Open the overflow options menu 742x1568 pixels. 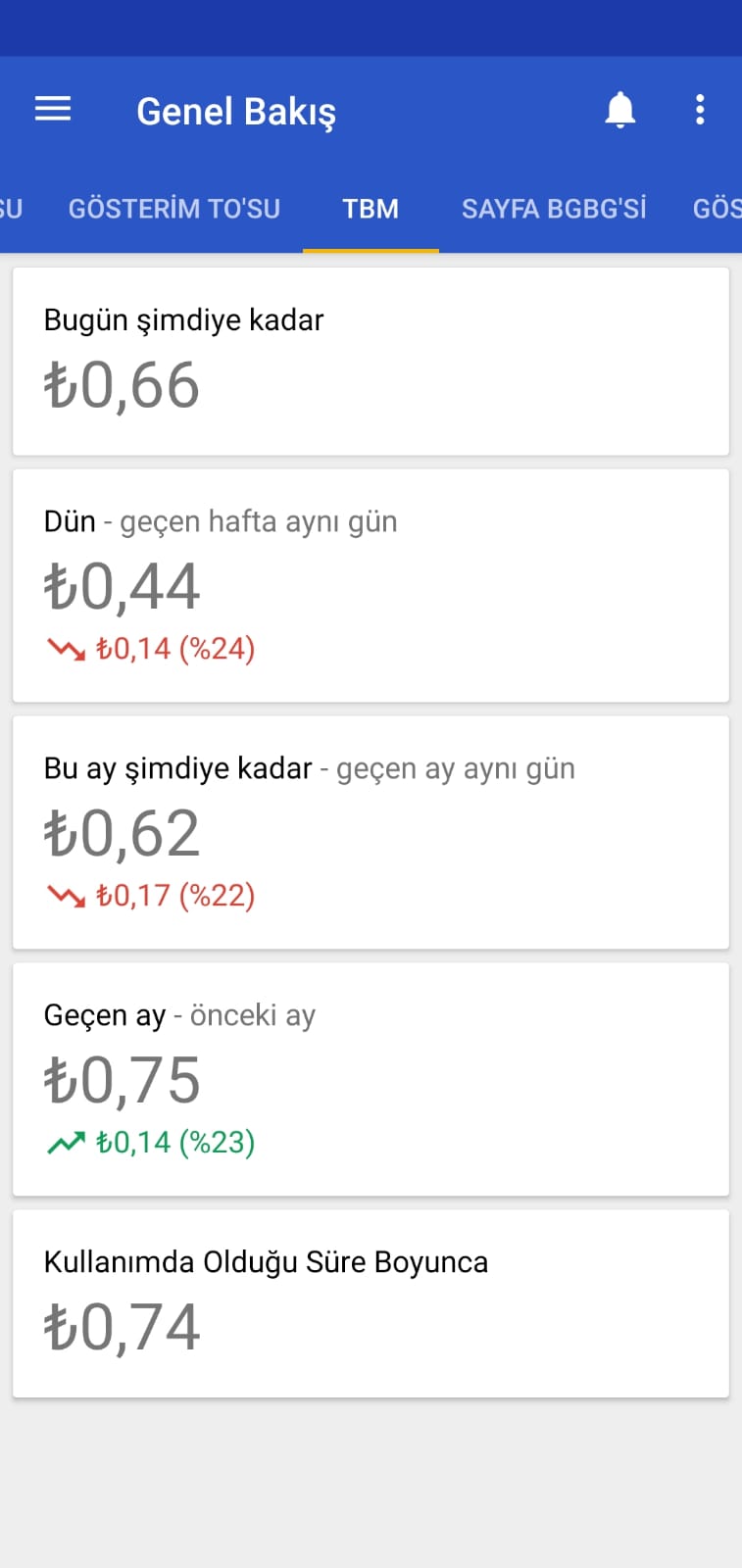(x=700, y=110)
